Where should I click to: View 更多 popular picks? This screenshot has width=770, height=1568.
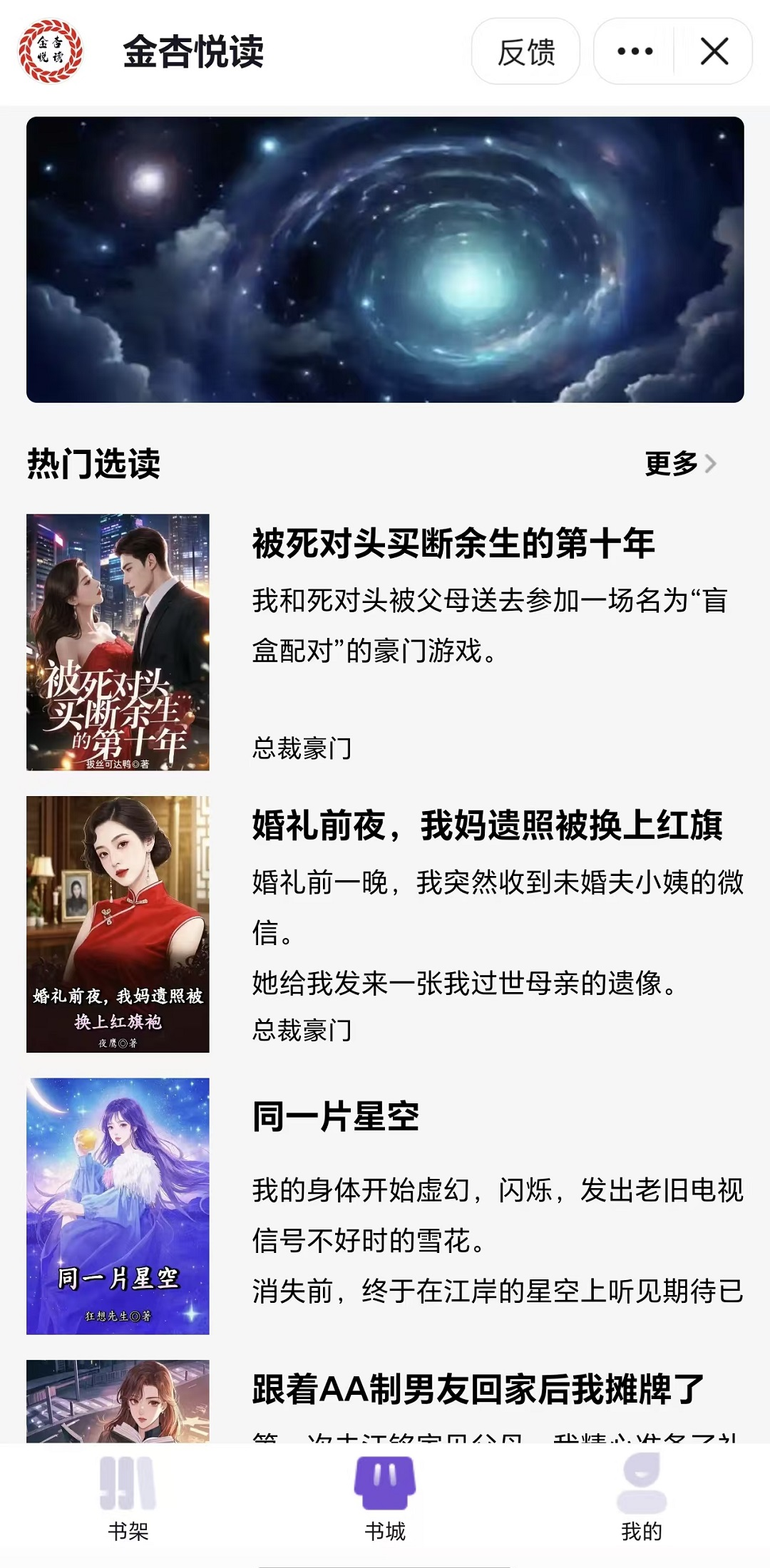click(679, 464)
